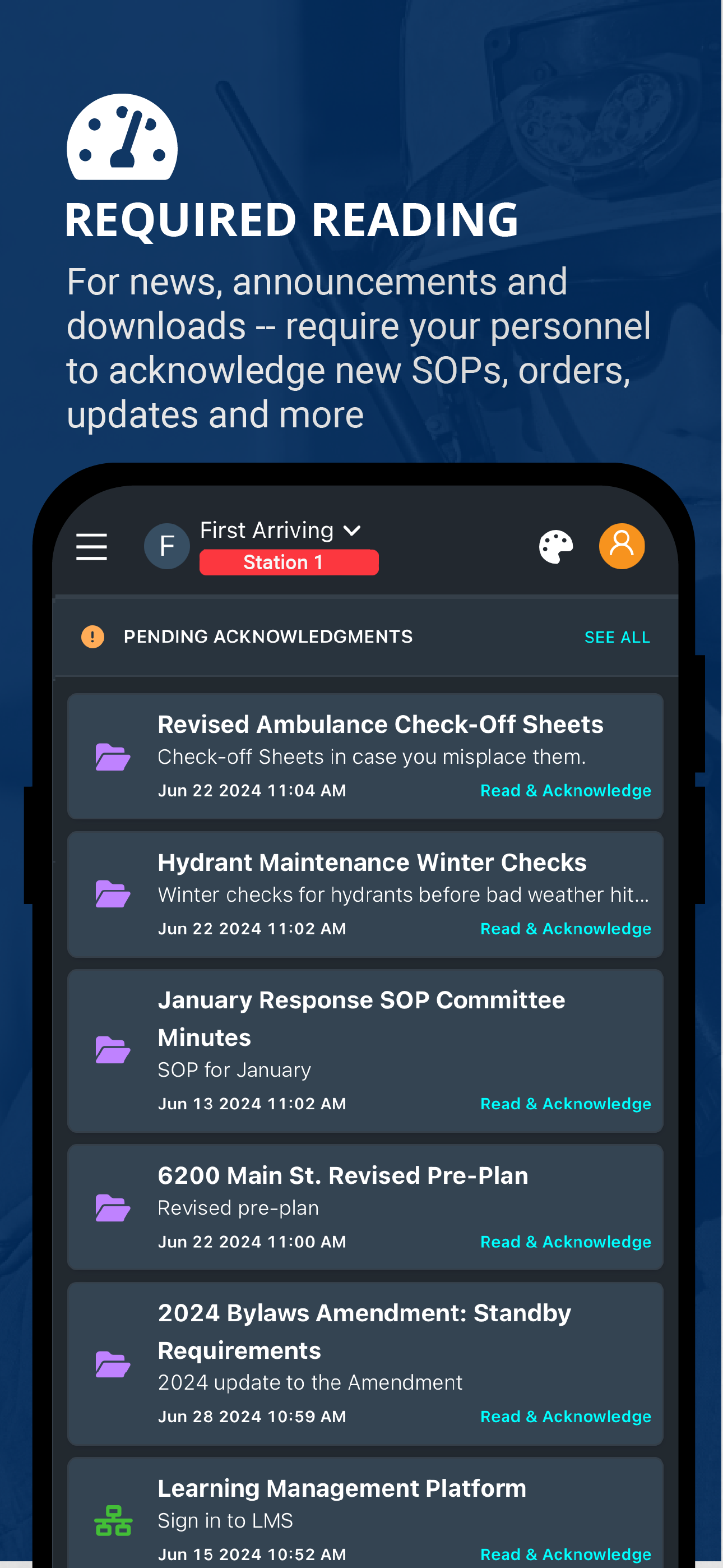Open the Station 1 selector
The width and height of the screenshot is (723, 1568).
[289, 561]
